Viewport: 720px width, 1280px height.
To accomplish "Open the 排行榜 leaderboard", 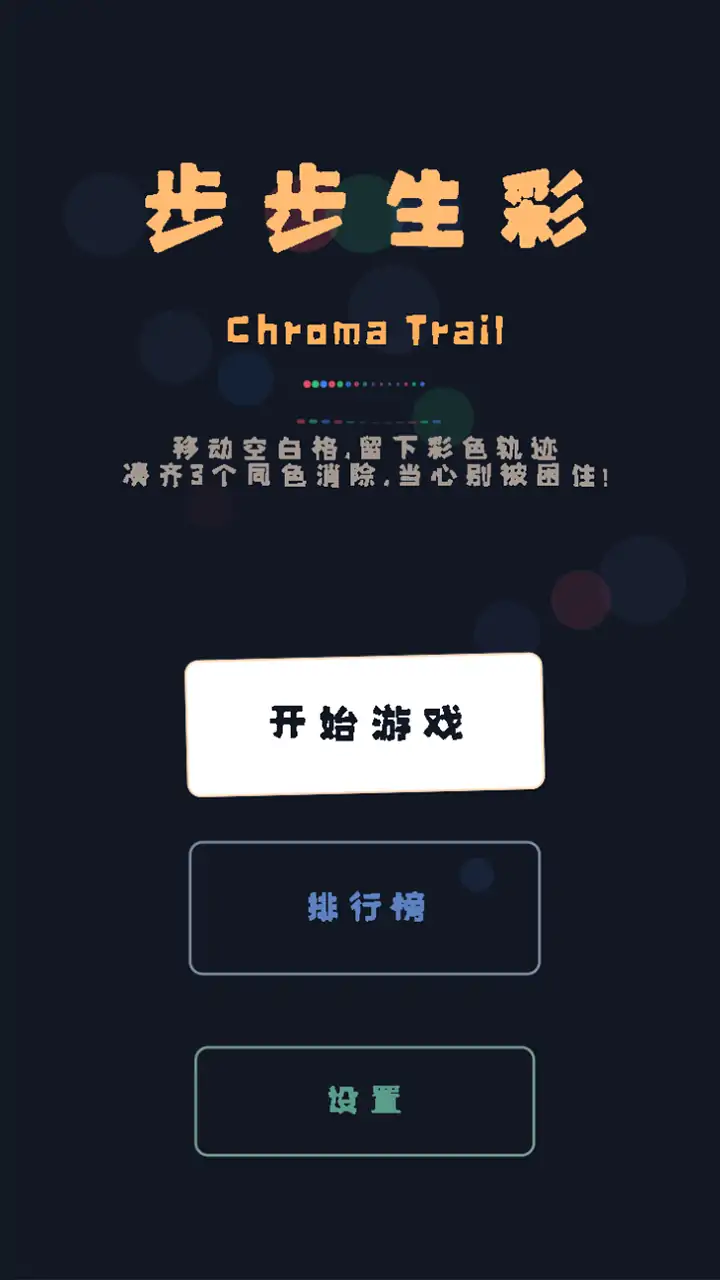I will [365, 908].
